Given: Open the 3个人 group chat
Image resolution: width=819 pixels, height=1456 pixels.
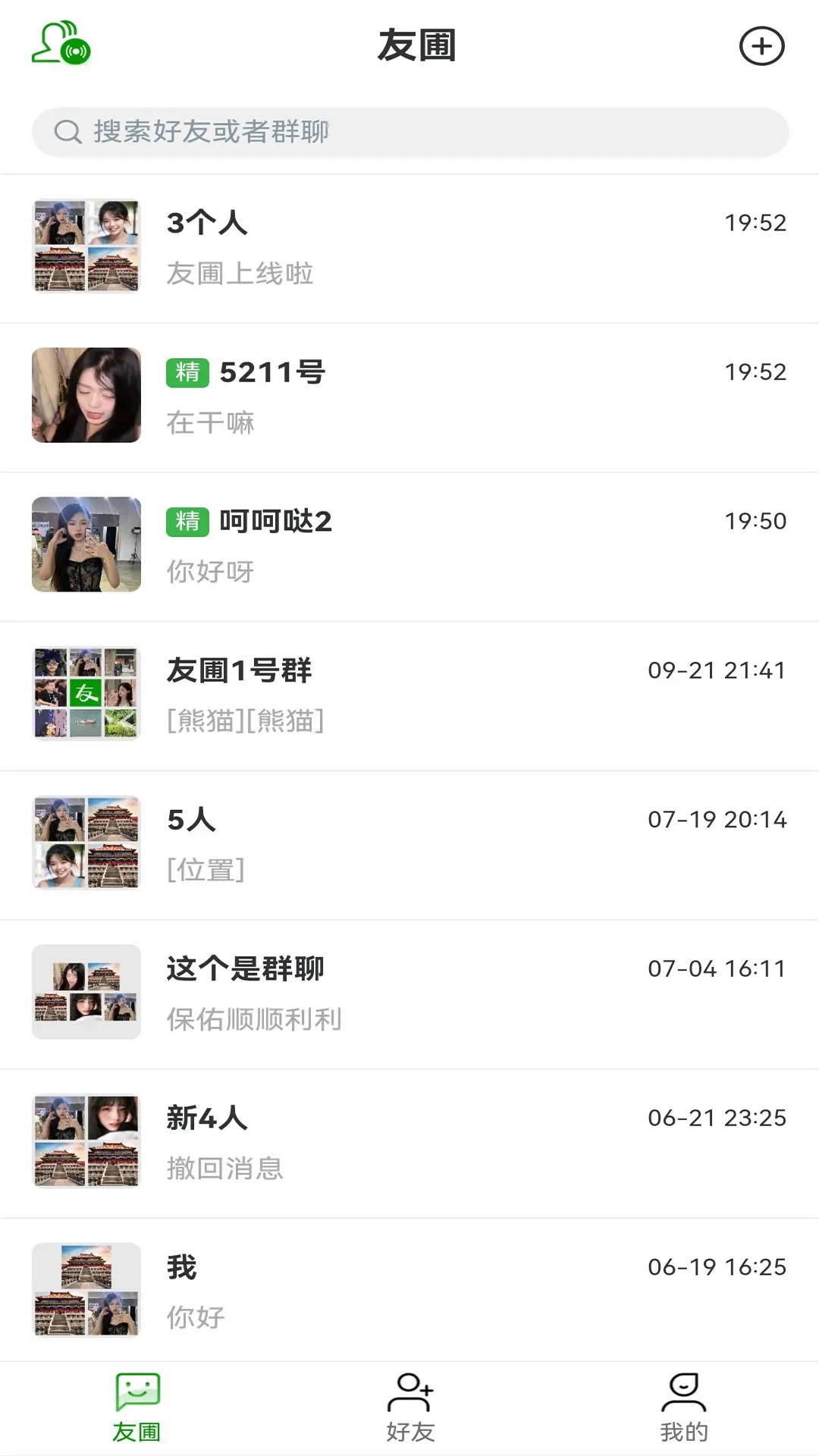Looking at the screenshot, I should 409,247.
